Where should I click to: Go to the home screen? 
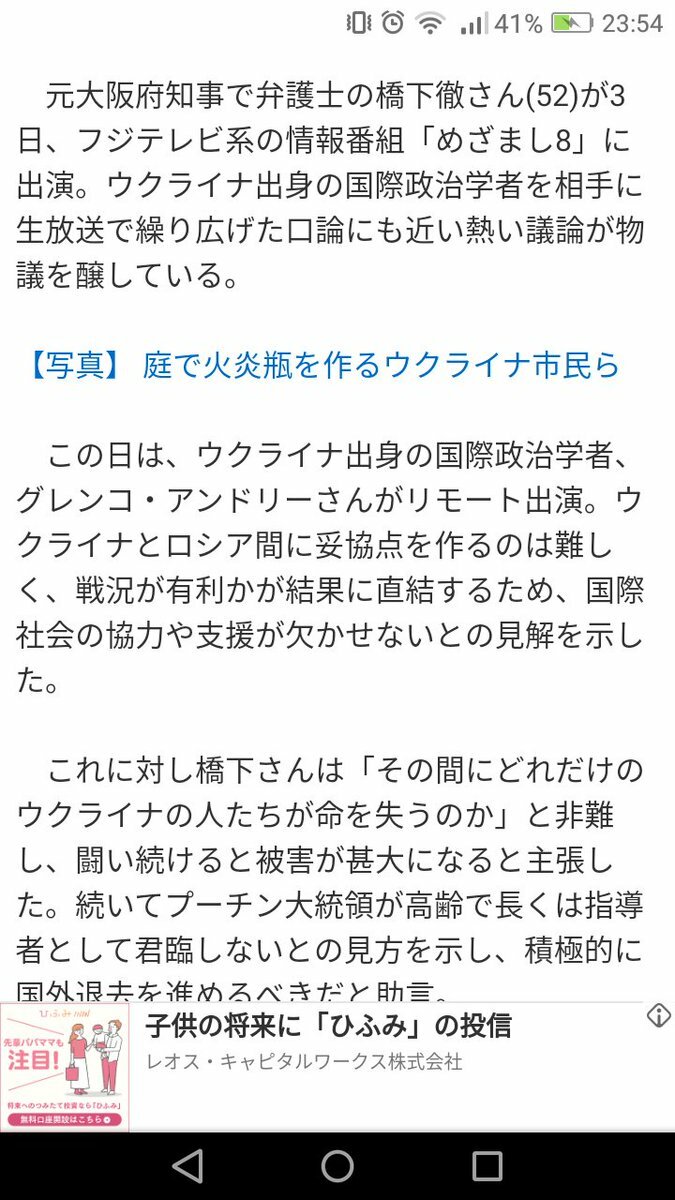click(x=337, y=1166)
